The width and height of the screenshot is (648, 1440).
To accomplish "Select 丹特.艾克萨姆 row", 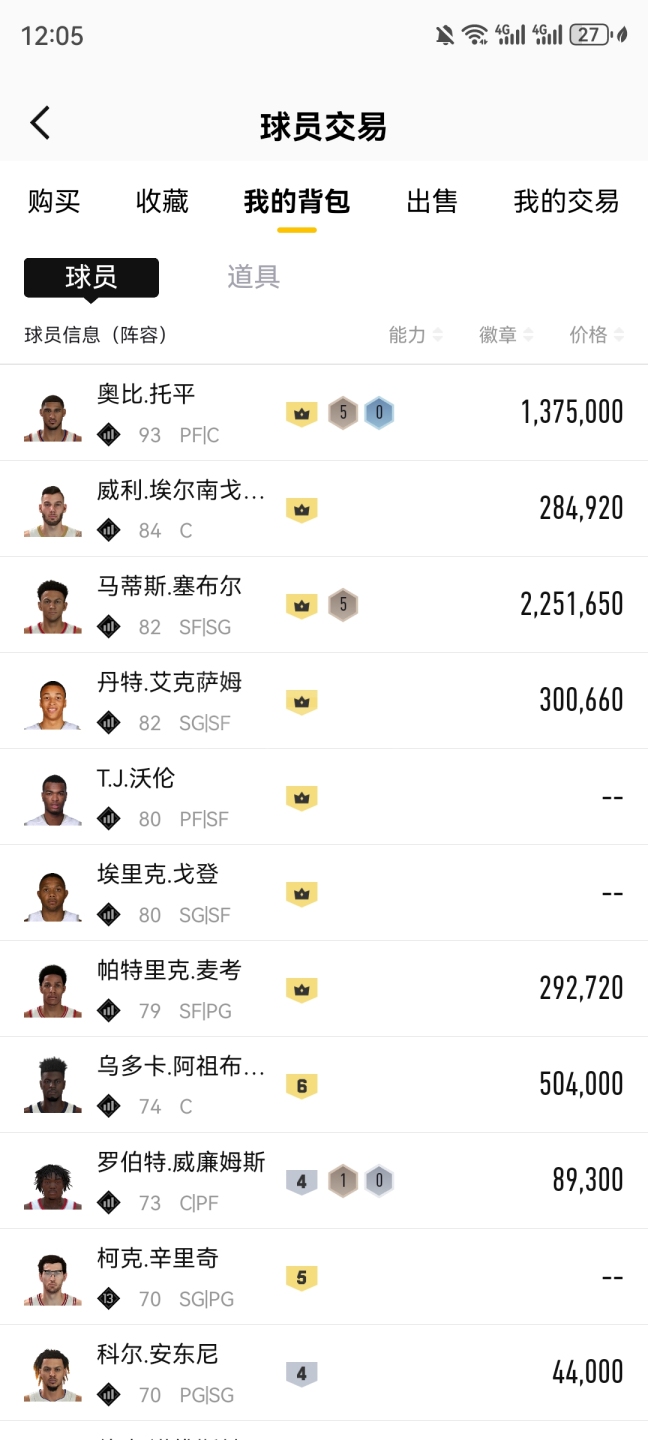I will click(x=169, y=682).
